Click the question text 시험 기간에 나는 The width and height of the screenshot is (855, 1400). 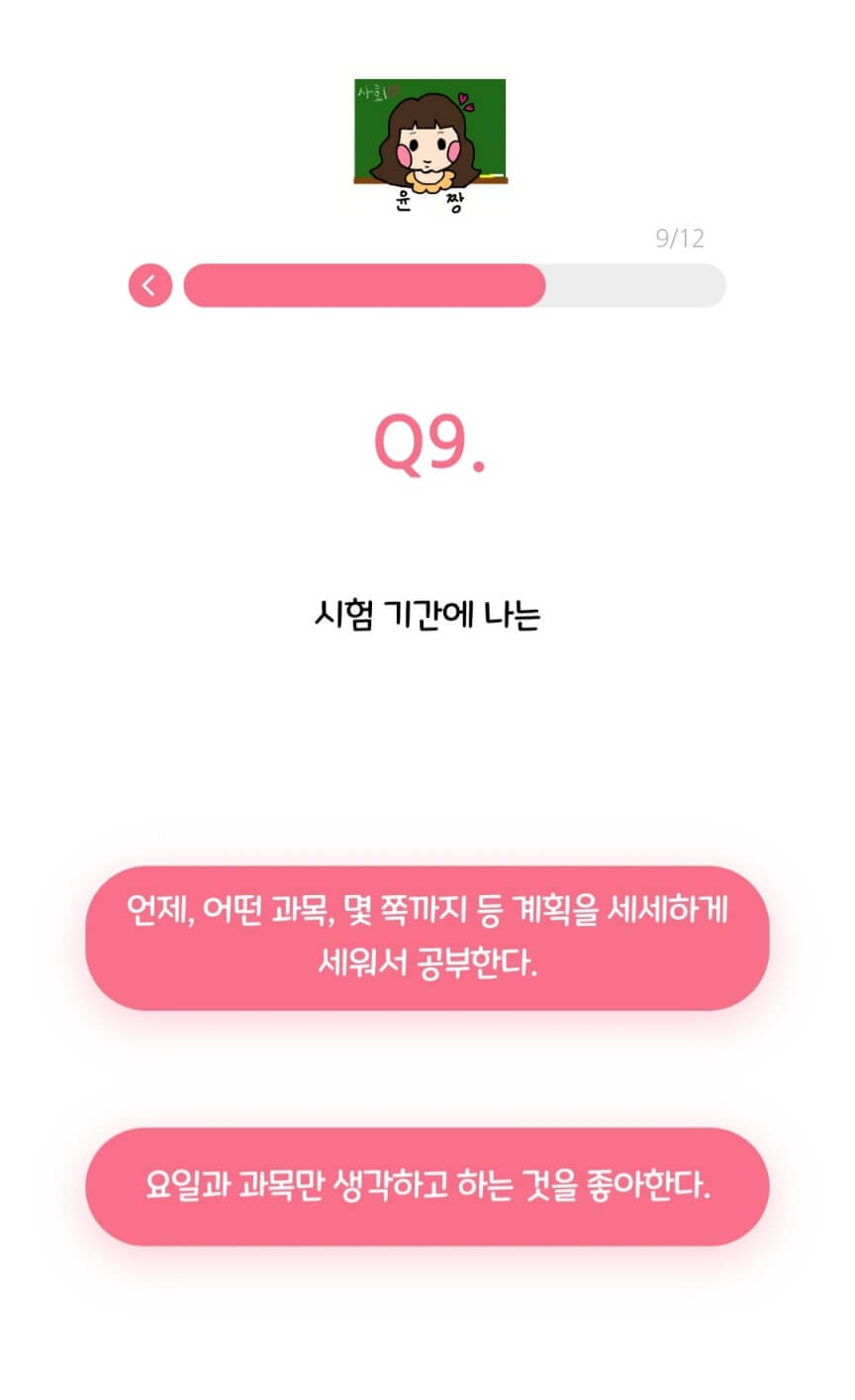pos(427,614)
